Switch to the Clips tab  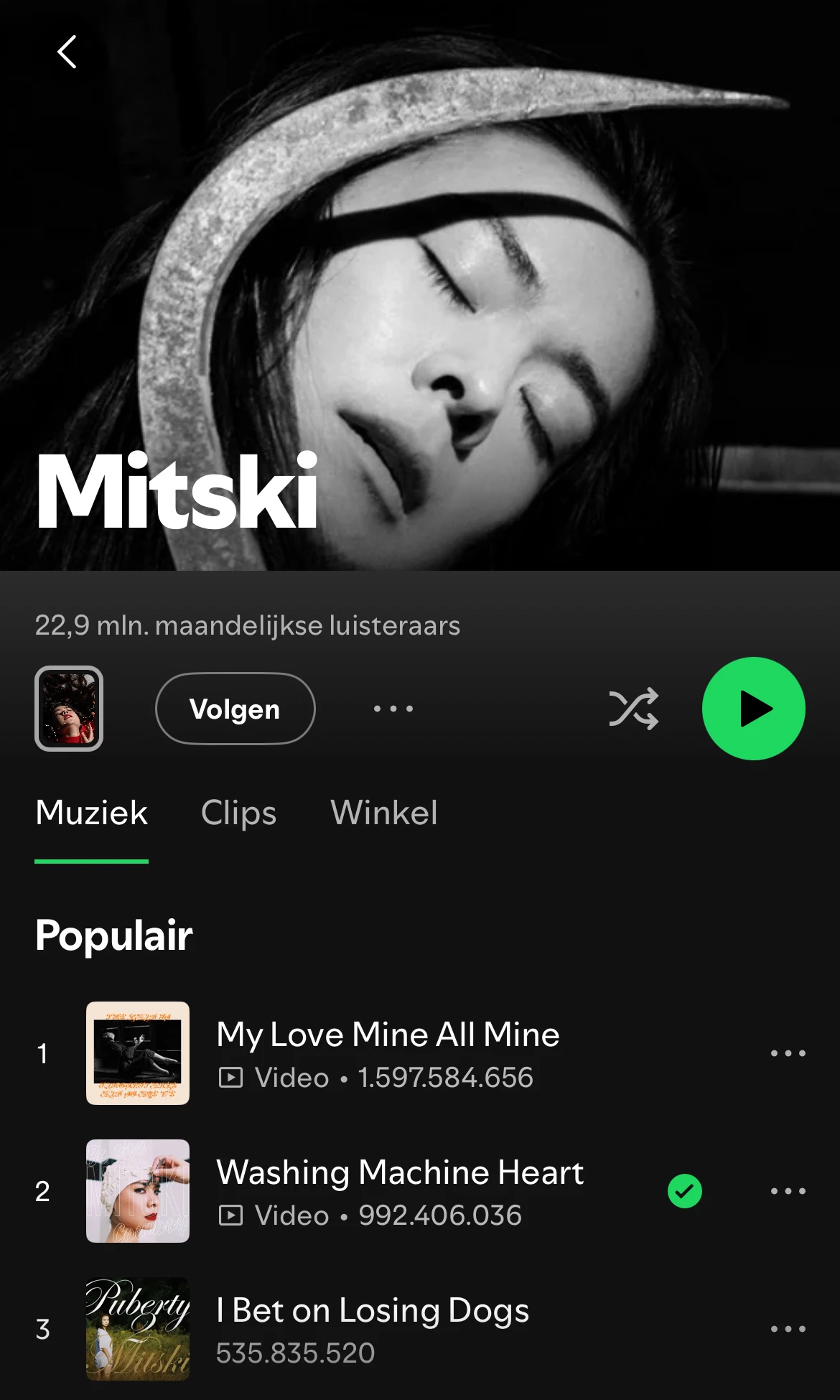tap(238, 813)
